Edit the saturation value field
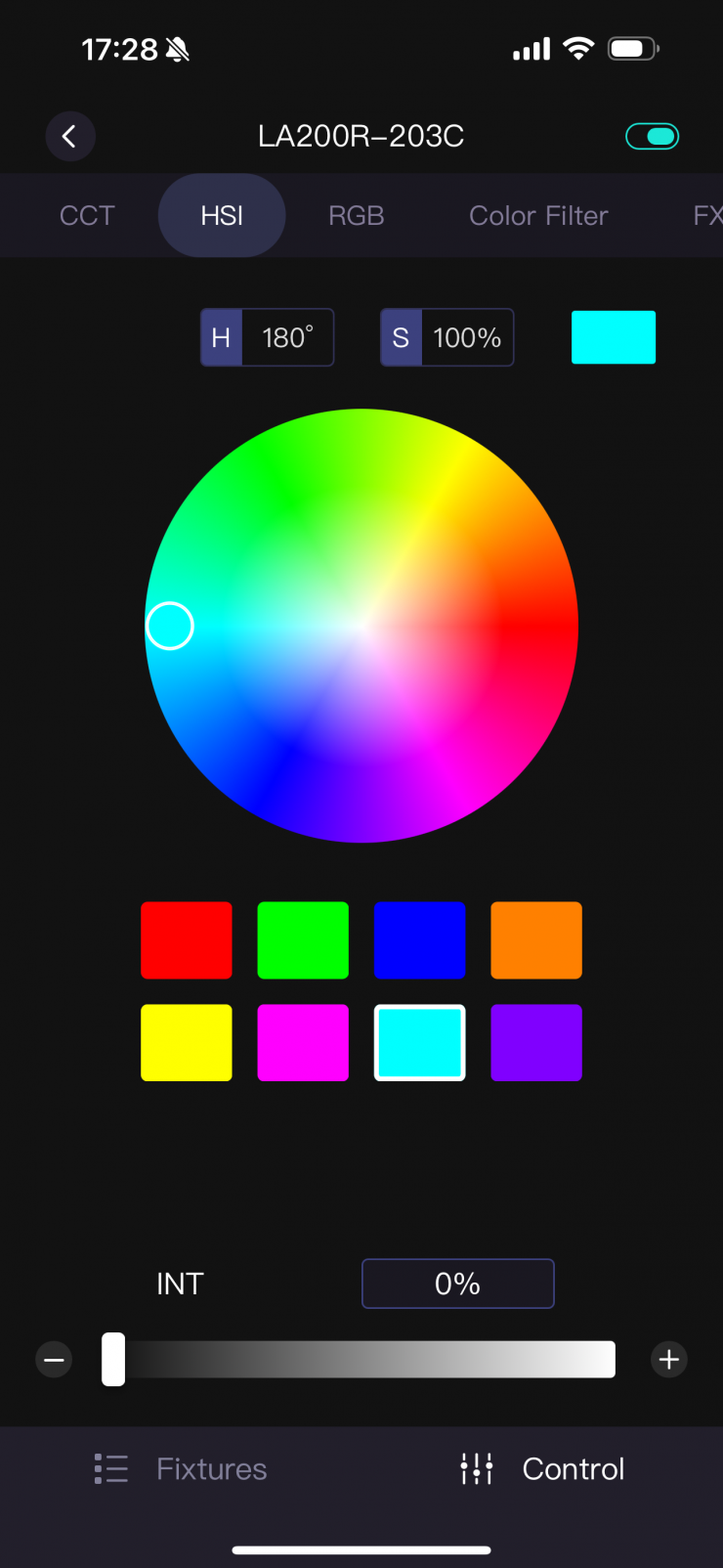The width and height of the screenshot is (723, 1568). [466, 337]
